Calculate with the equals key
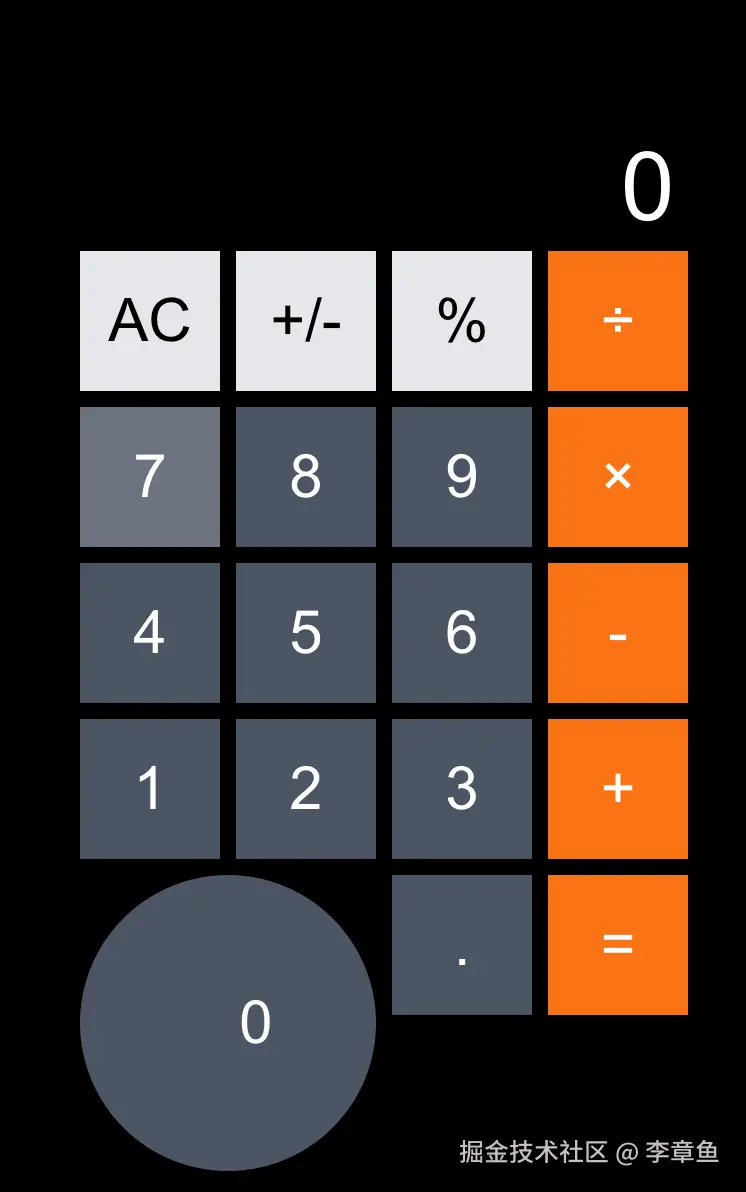746x1192 pixels. [x=618, y=944]
